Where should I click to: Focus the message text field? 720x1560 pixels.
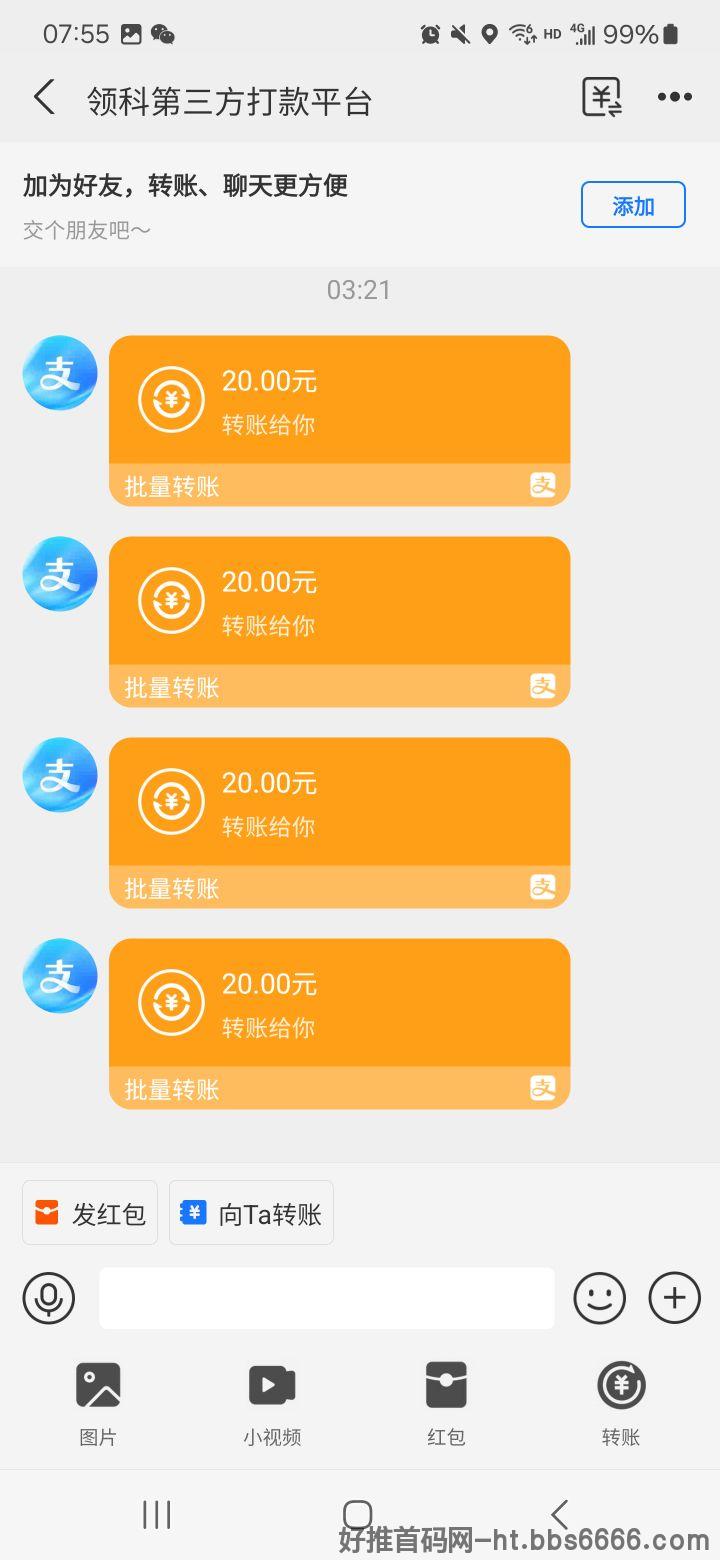point(326,1298)
